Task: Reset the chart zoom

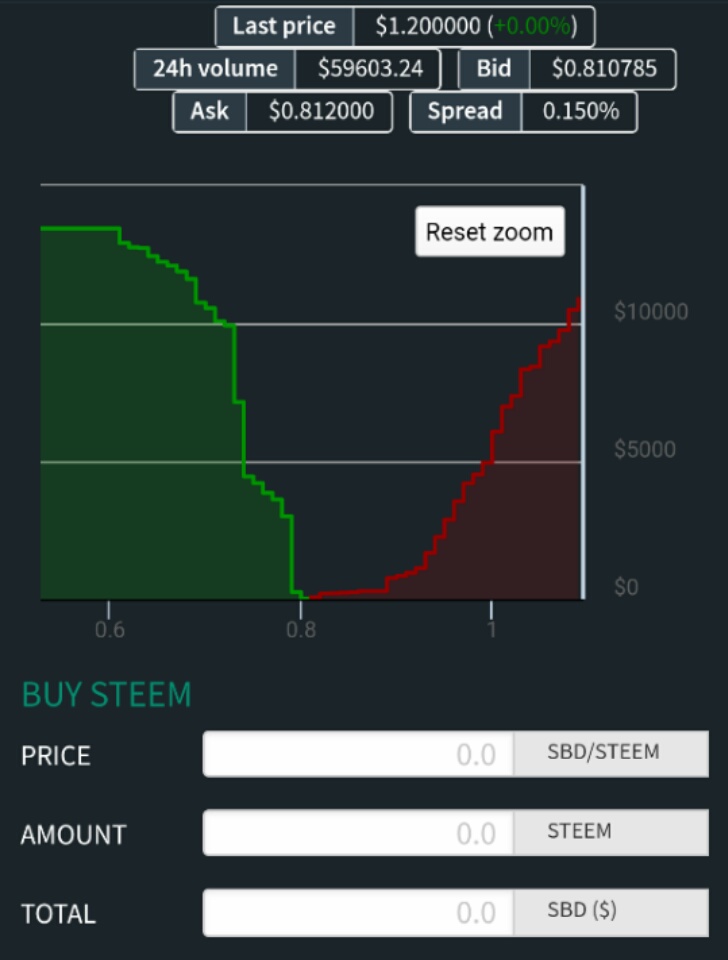Action: click(489, 232)
